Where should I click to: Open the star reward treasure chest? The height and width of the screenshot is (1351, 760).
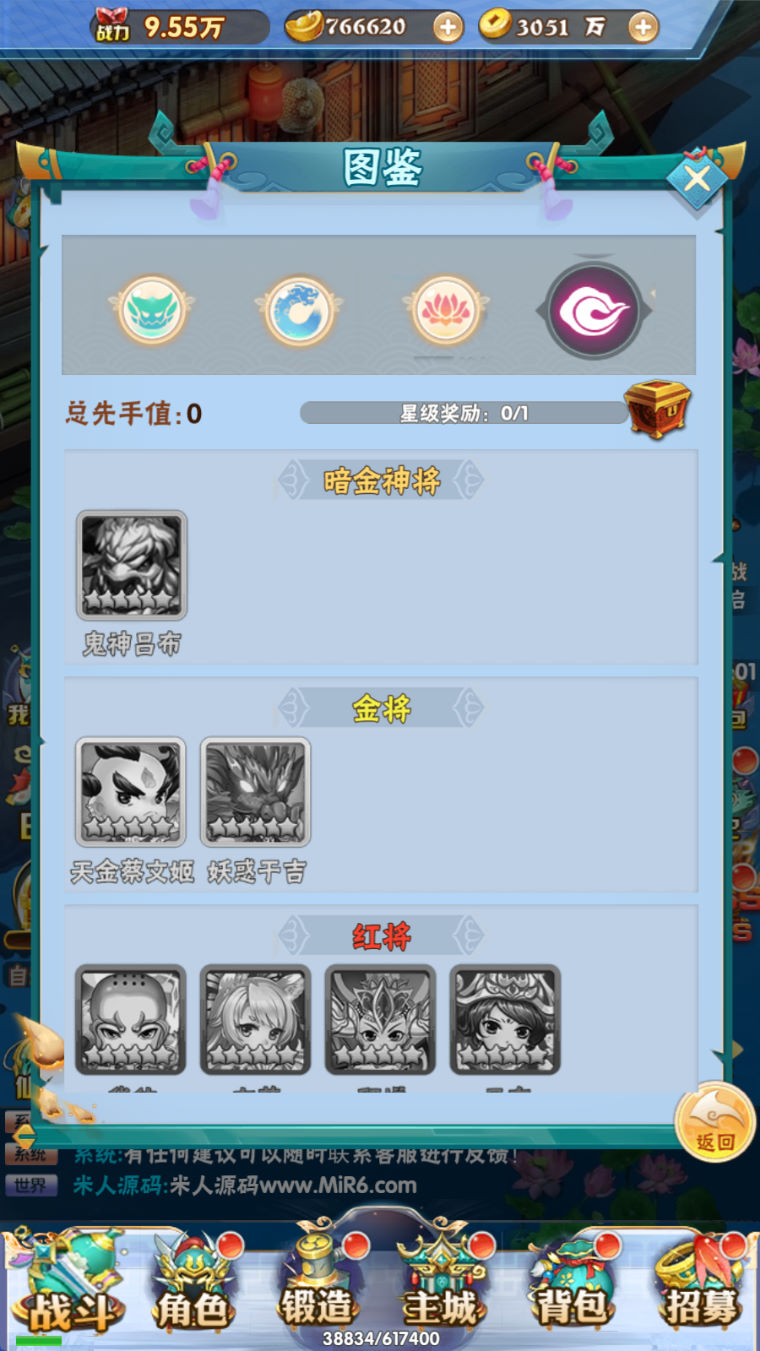click(657, 409)
